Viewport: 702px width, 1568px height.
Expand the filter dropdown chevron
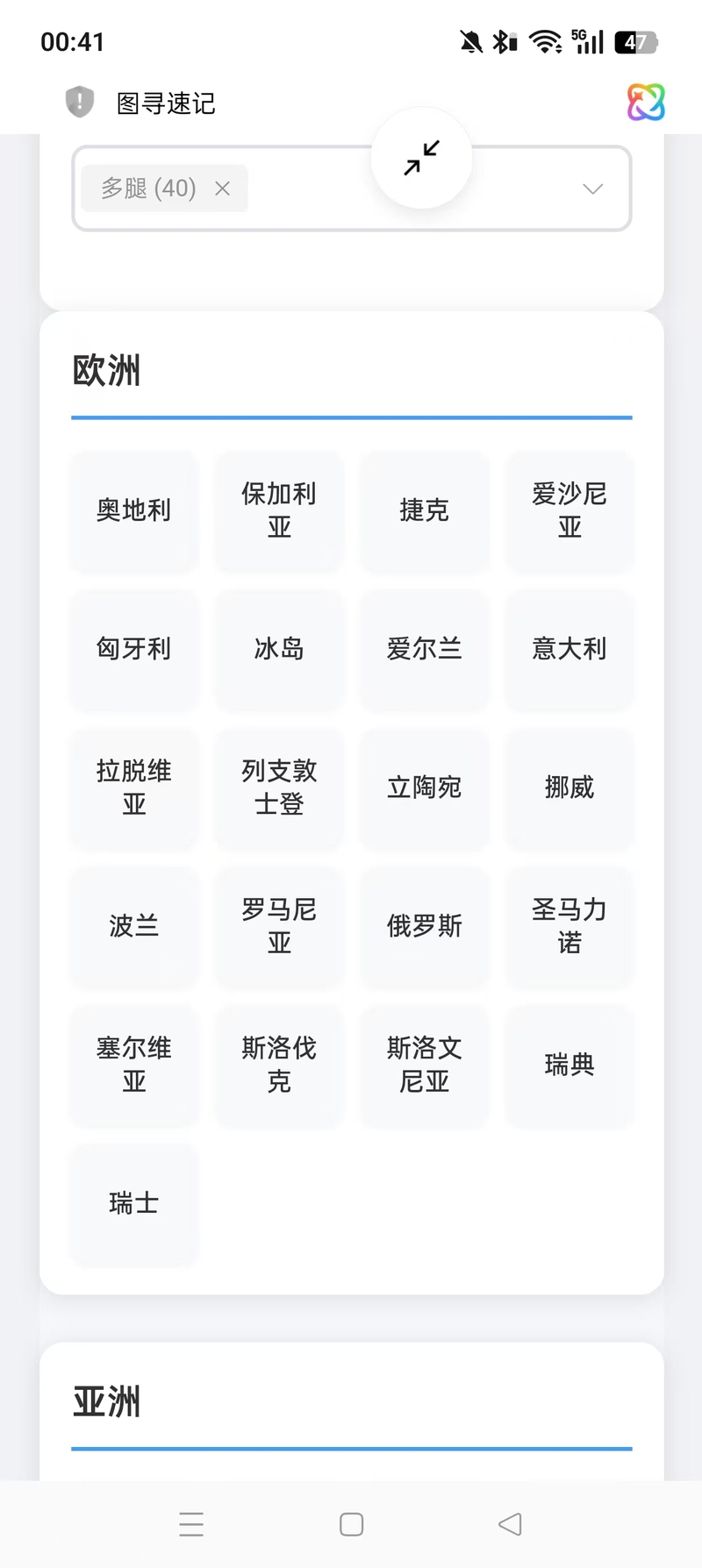[x=593, y=189]
